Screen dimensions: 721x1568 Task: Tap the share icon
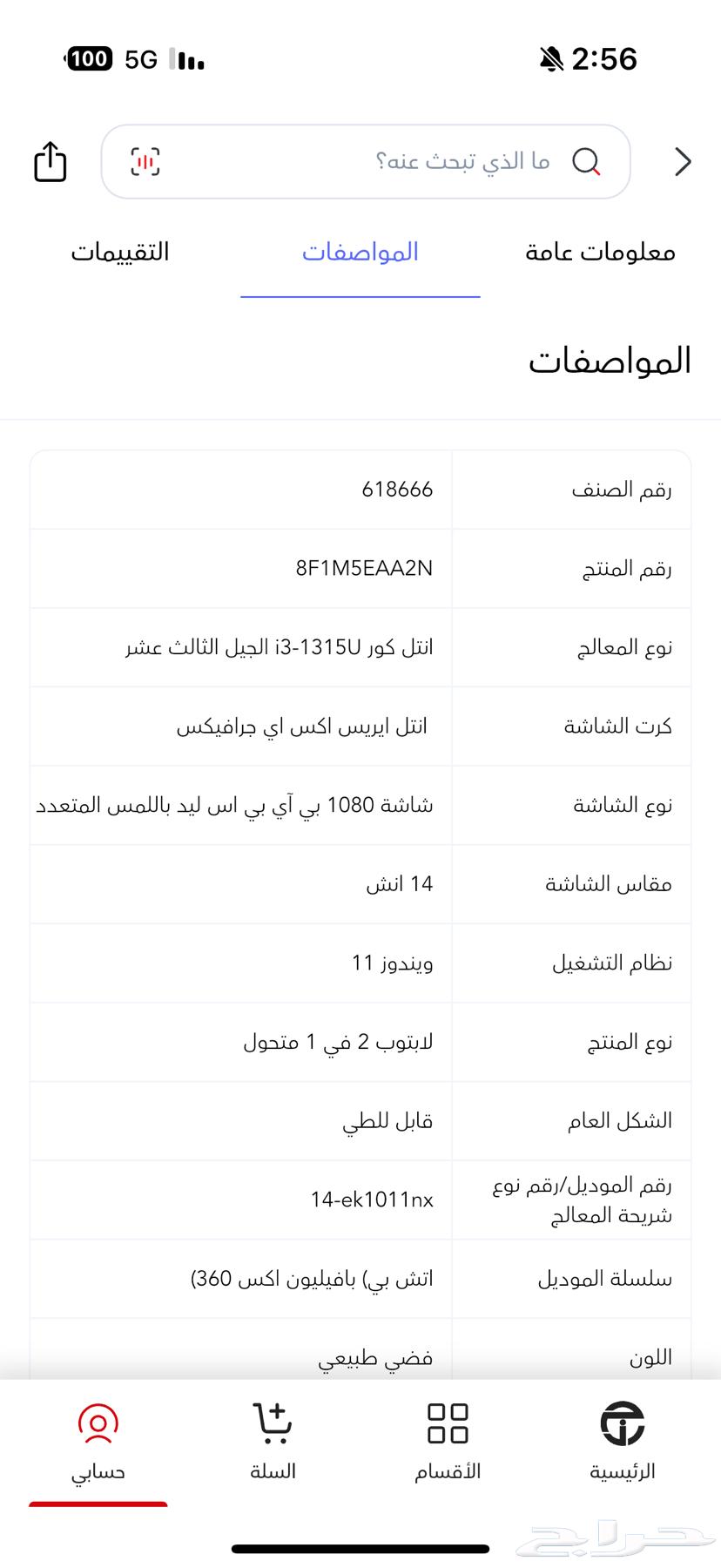[x=50, y=162]
